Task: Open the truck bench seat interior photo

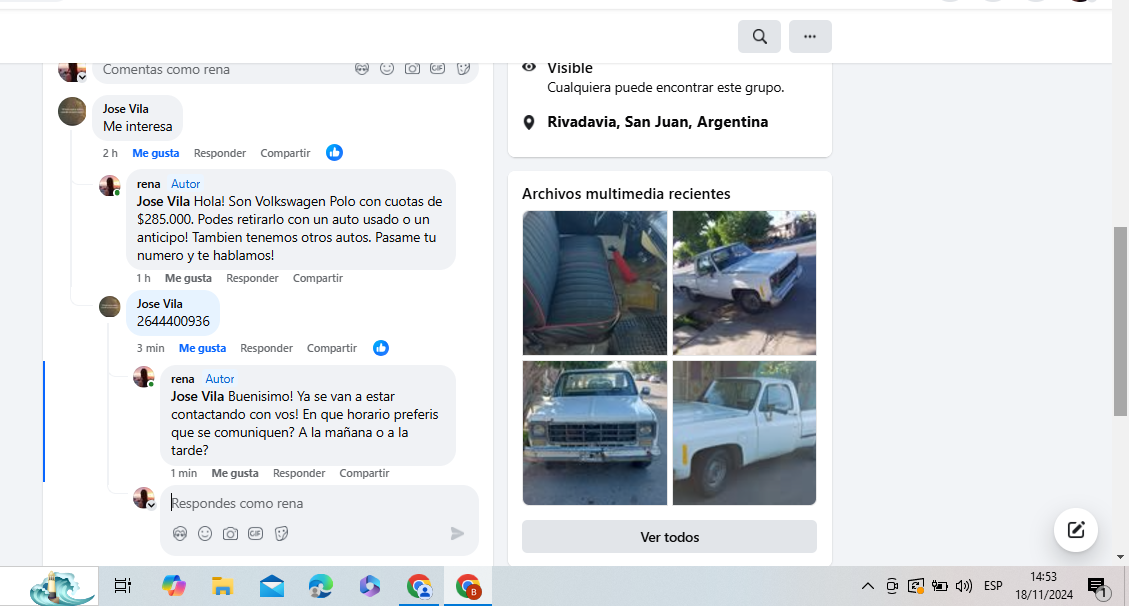Action: click(x=594, y=283)
